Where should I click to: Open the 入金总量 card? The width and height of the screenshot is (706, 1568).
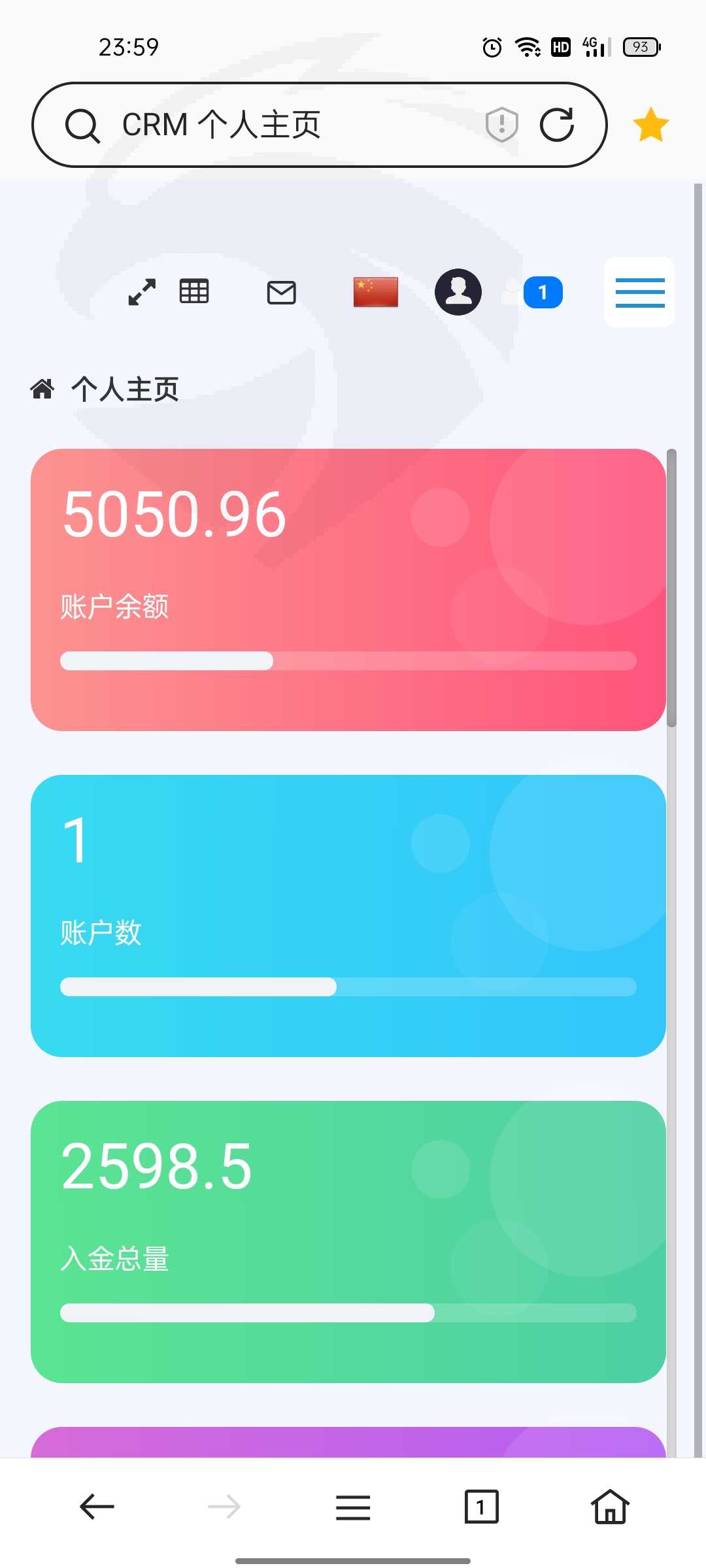coord(348,1242)
